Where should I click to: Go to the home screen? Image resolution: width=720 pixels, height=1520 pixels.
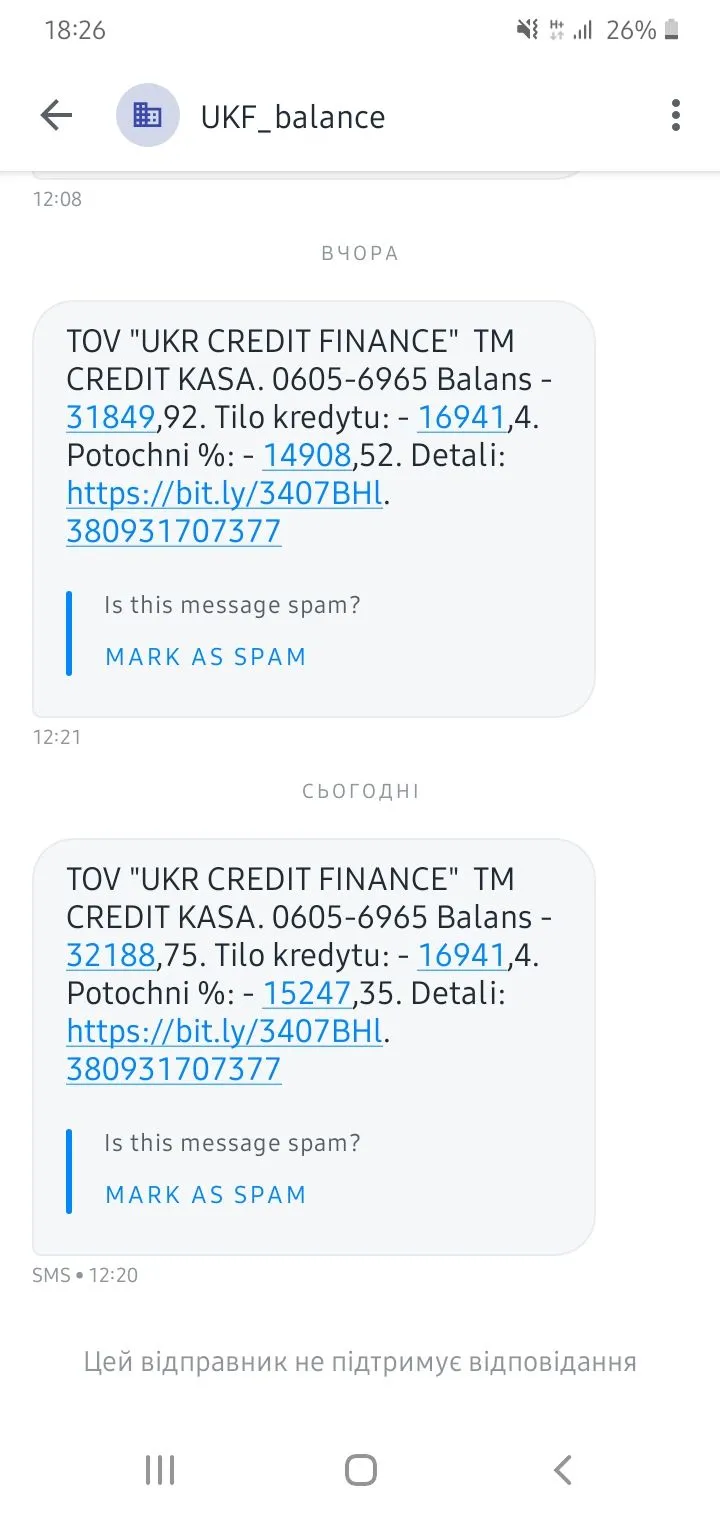coord(360,1469)
